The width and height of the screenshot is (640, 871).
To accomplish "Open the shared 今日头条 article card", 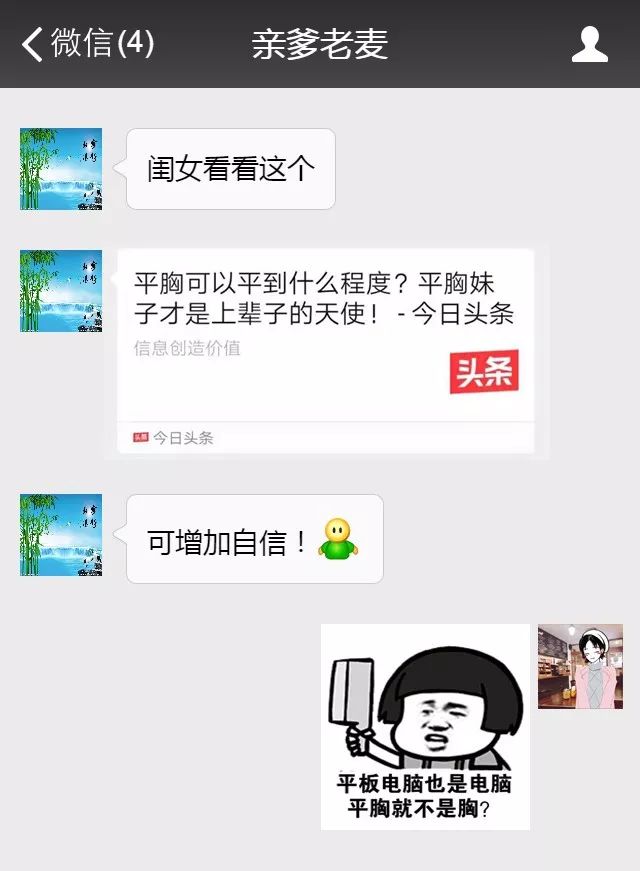I will point(325,350).
